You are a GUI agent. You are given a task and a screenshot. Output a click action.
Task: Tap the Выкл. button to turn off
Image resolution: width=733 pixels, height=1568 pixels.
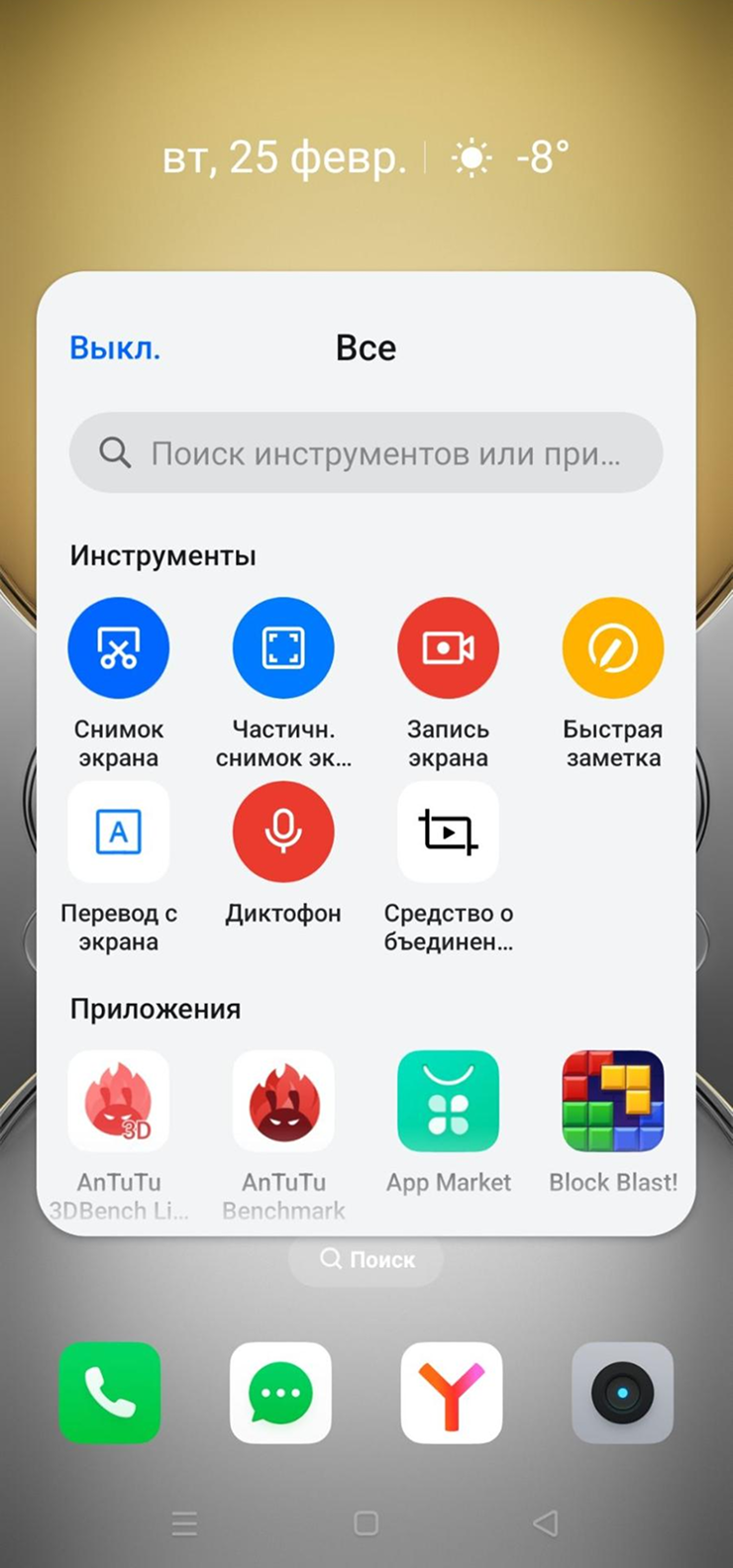point(115,348)
